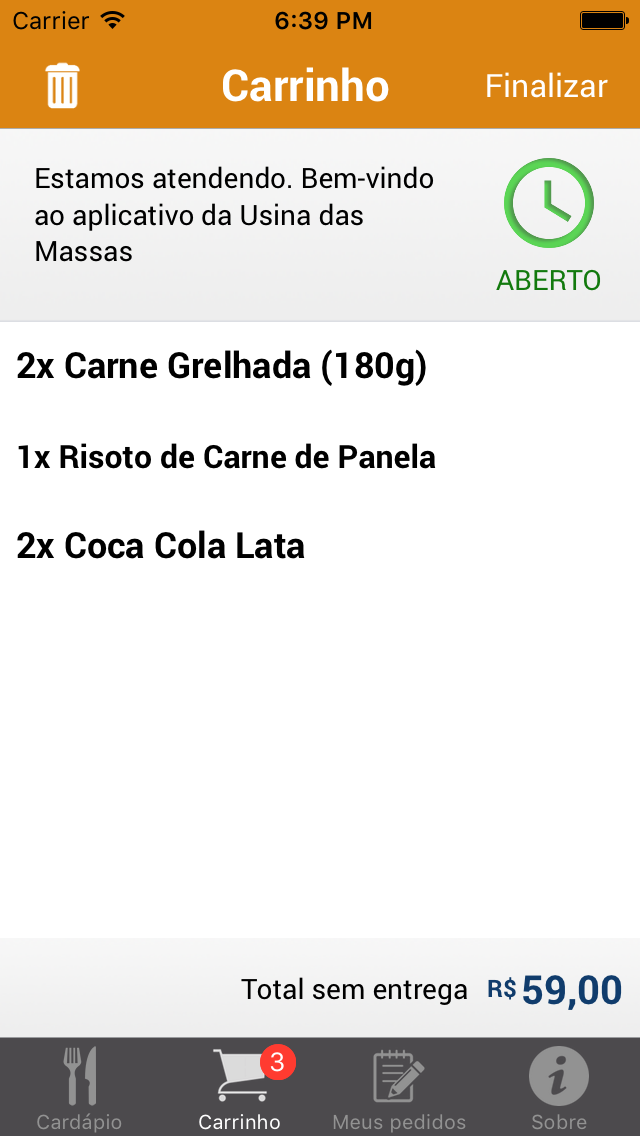Select the 1x Risoto de Carne de Panela row
640x1136 pixels.
coord(320,457)
